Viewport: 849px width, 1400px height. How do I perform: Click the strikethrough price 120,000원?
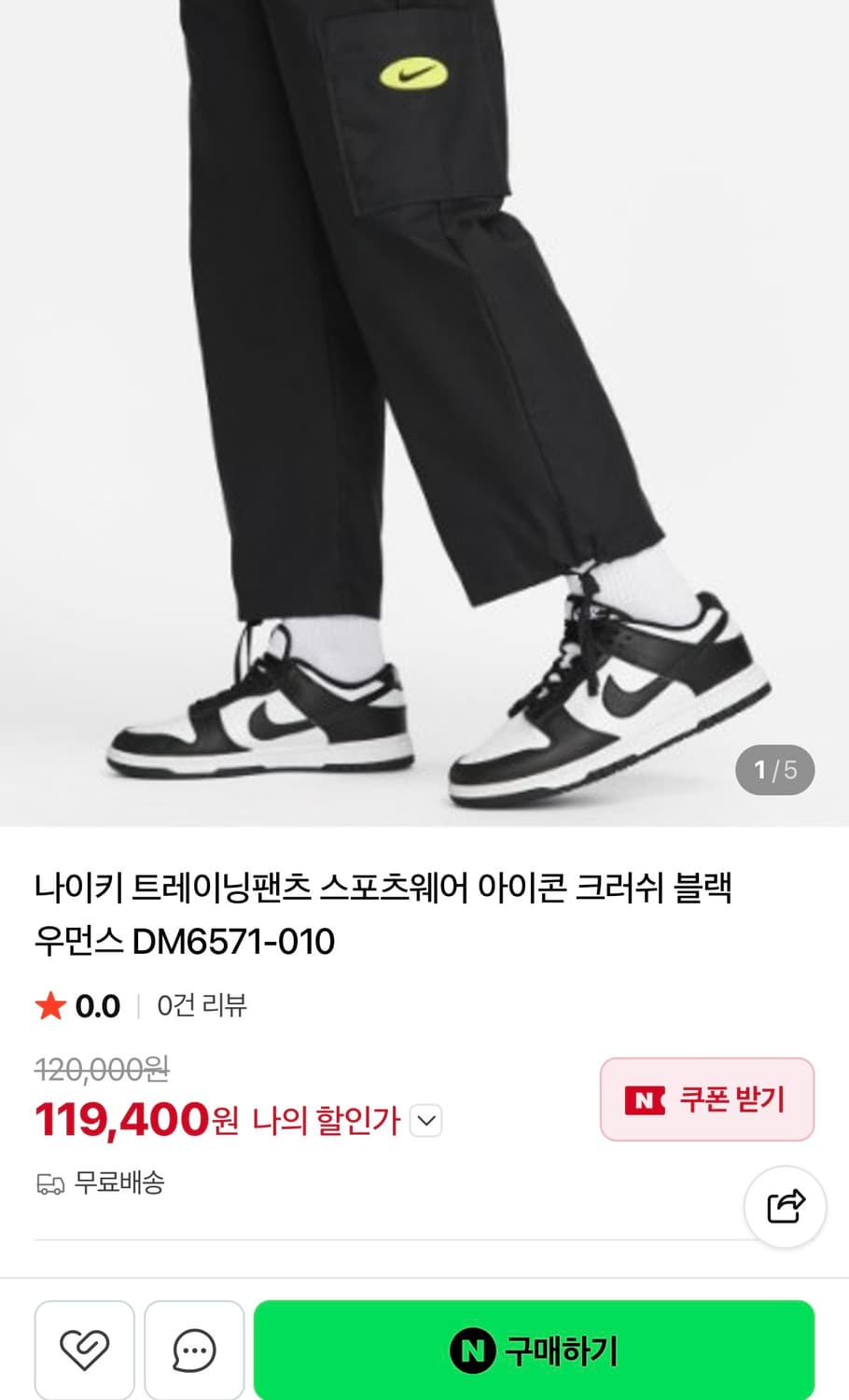point(103,1071)
